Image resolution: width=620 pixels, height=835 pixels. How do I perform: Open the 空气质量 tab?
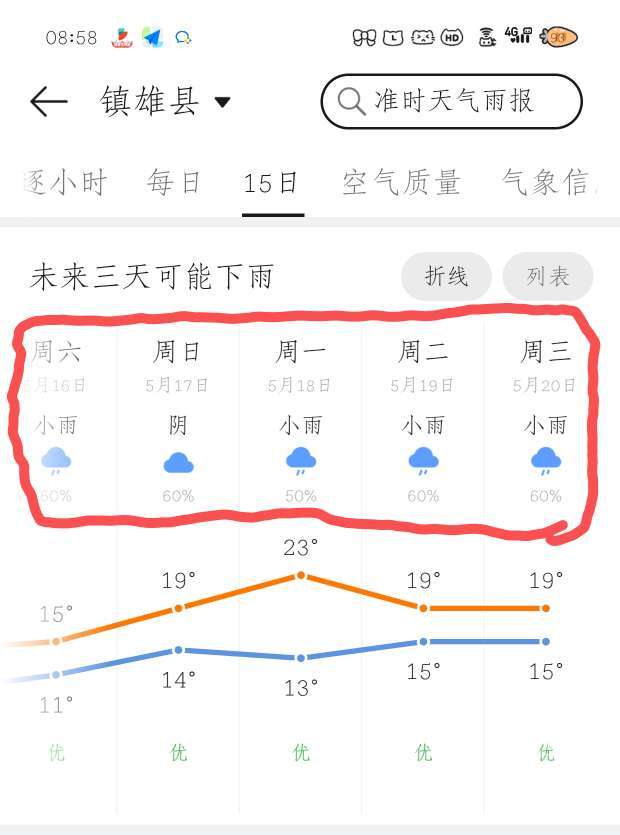click(x=401, y=183)
